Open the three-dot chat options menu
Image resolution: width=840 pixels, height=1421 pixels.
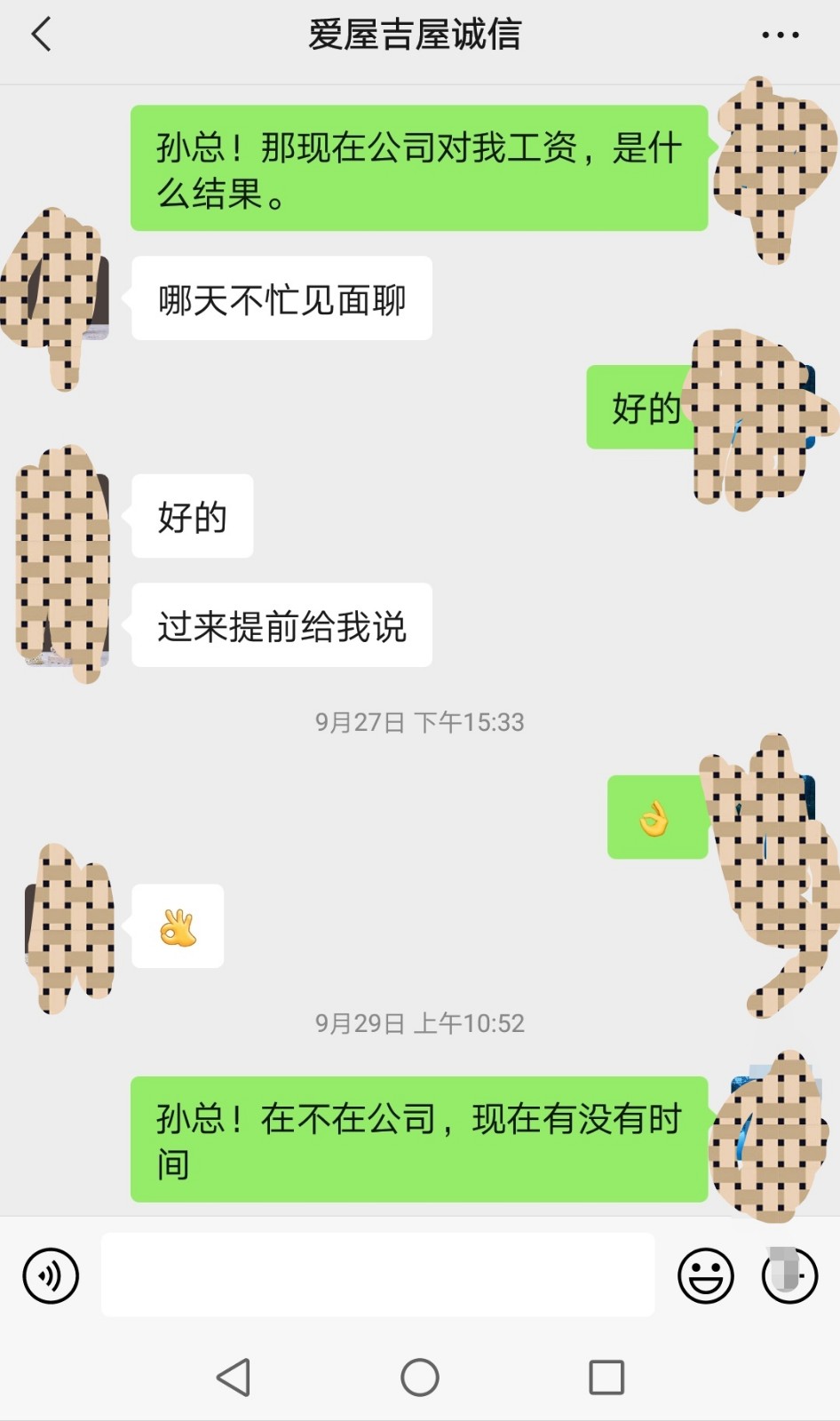(x=780, y=36)
